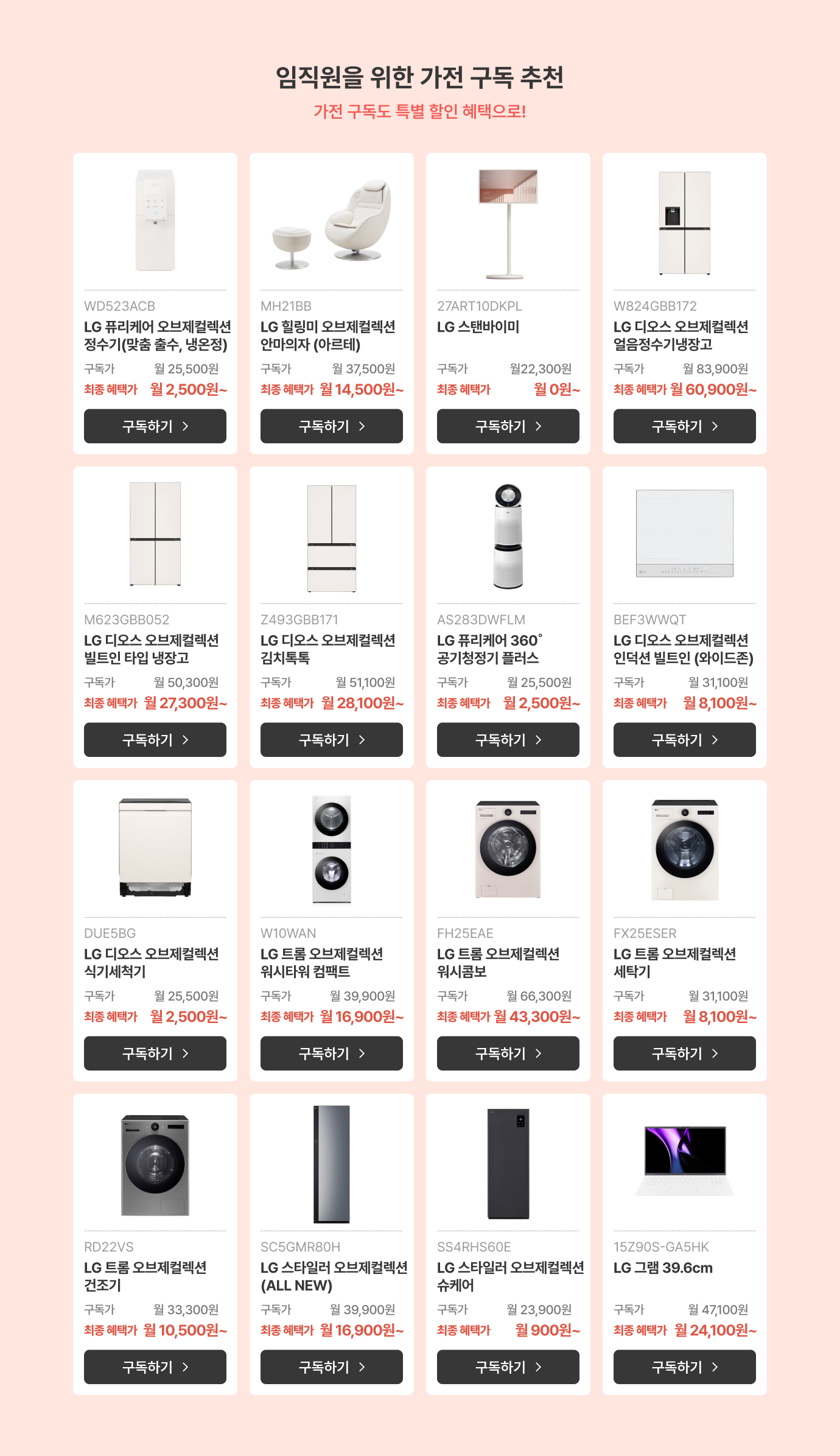Subscribe to 퓨리케어 360° 공기청정기 플러스

click(x=508, y=740)
